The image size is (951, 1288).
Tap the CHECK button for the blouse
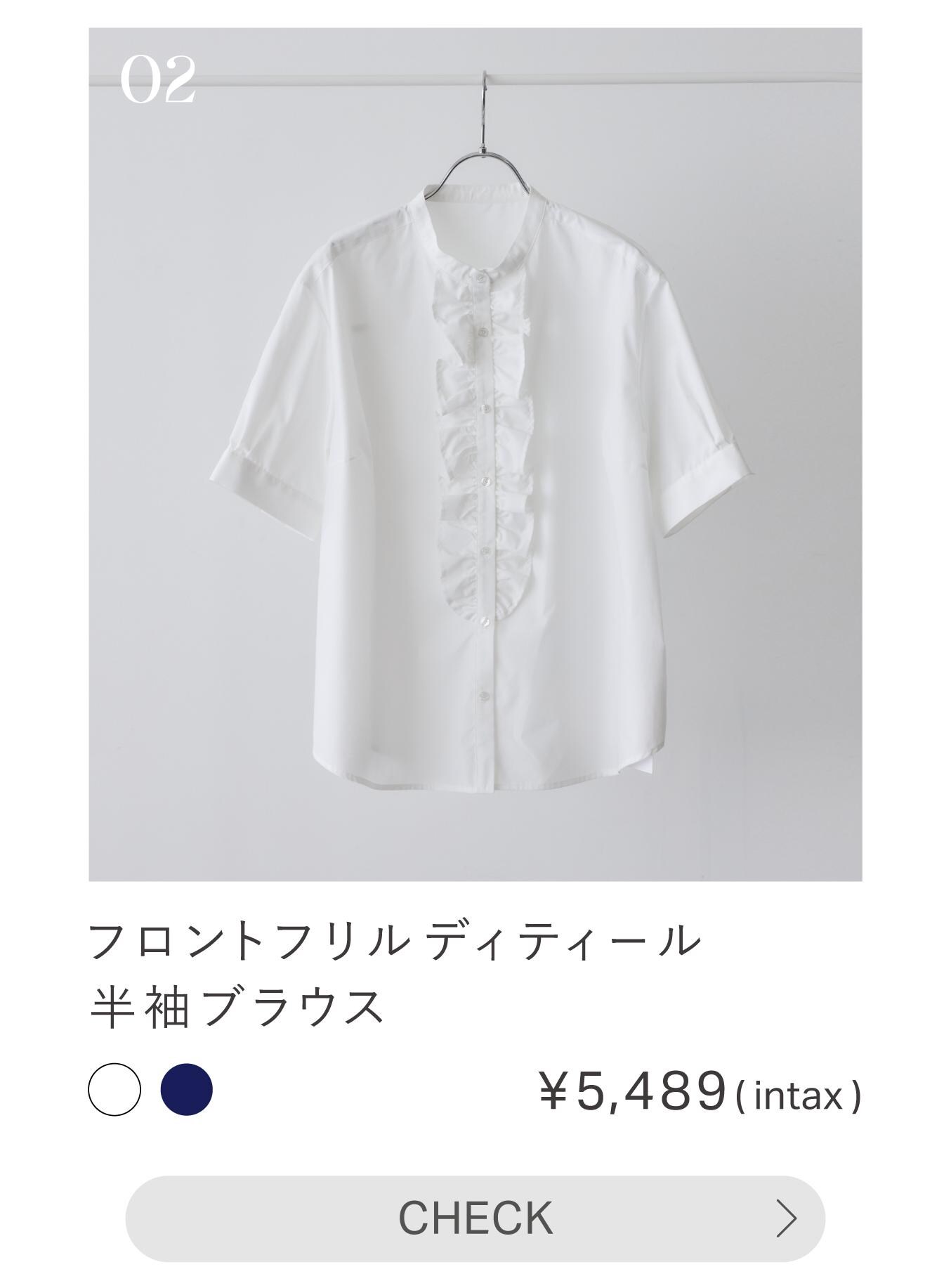tap(475, 1218)
